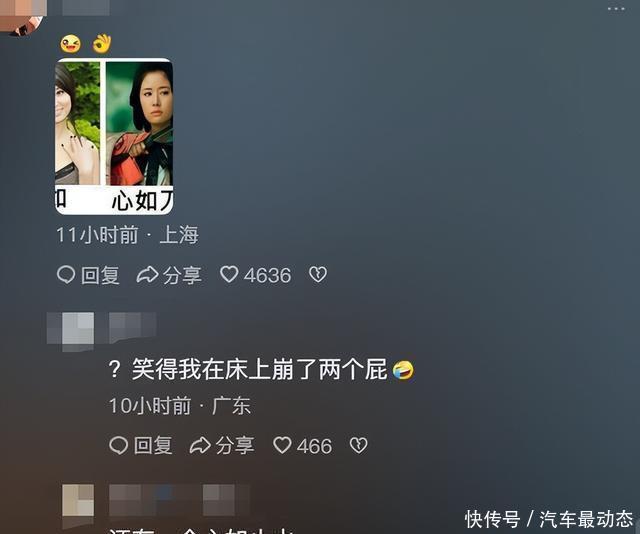
Task: Reply to the Guangdong comment
Action: pyautogui.click(x=141, y=445)
